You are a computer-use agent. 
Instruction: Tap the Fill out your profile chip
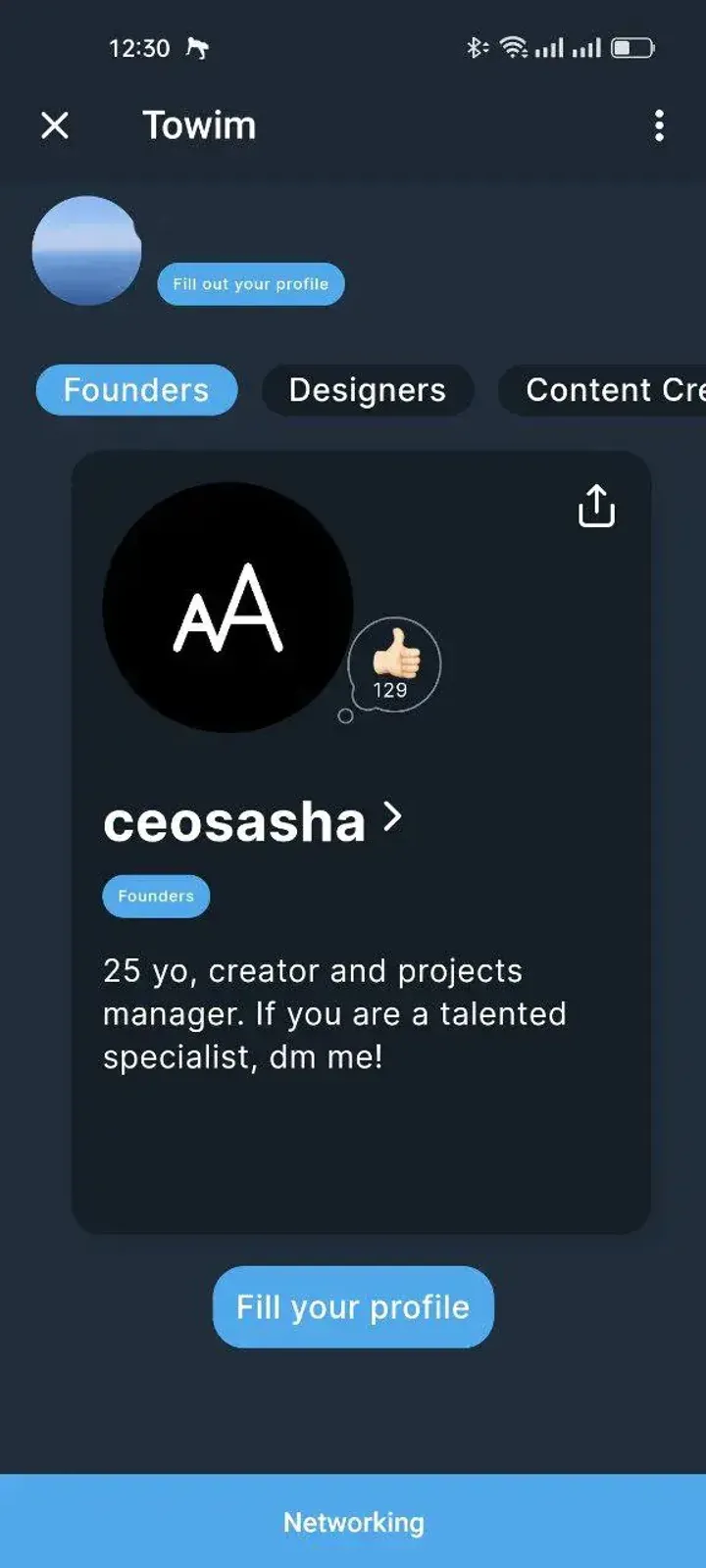click(251, 284)
